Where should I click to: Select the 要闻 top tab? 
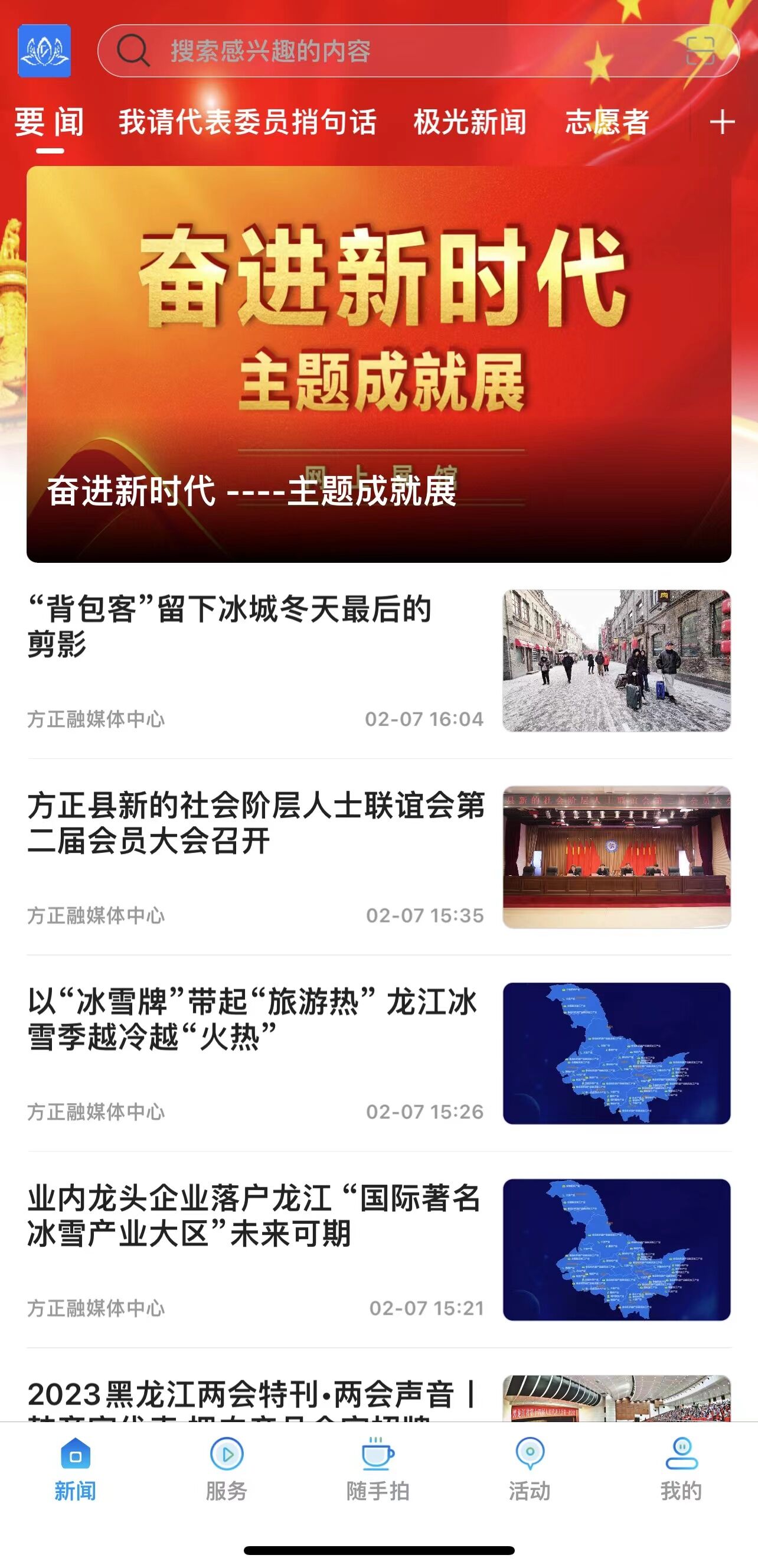click(49, 122)
